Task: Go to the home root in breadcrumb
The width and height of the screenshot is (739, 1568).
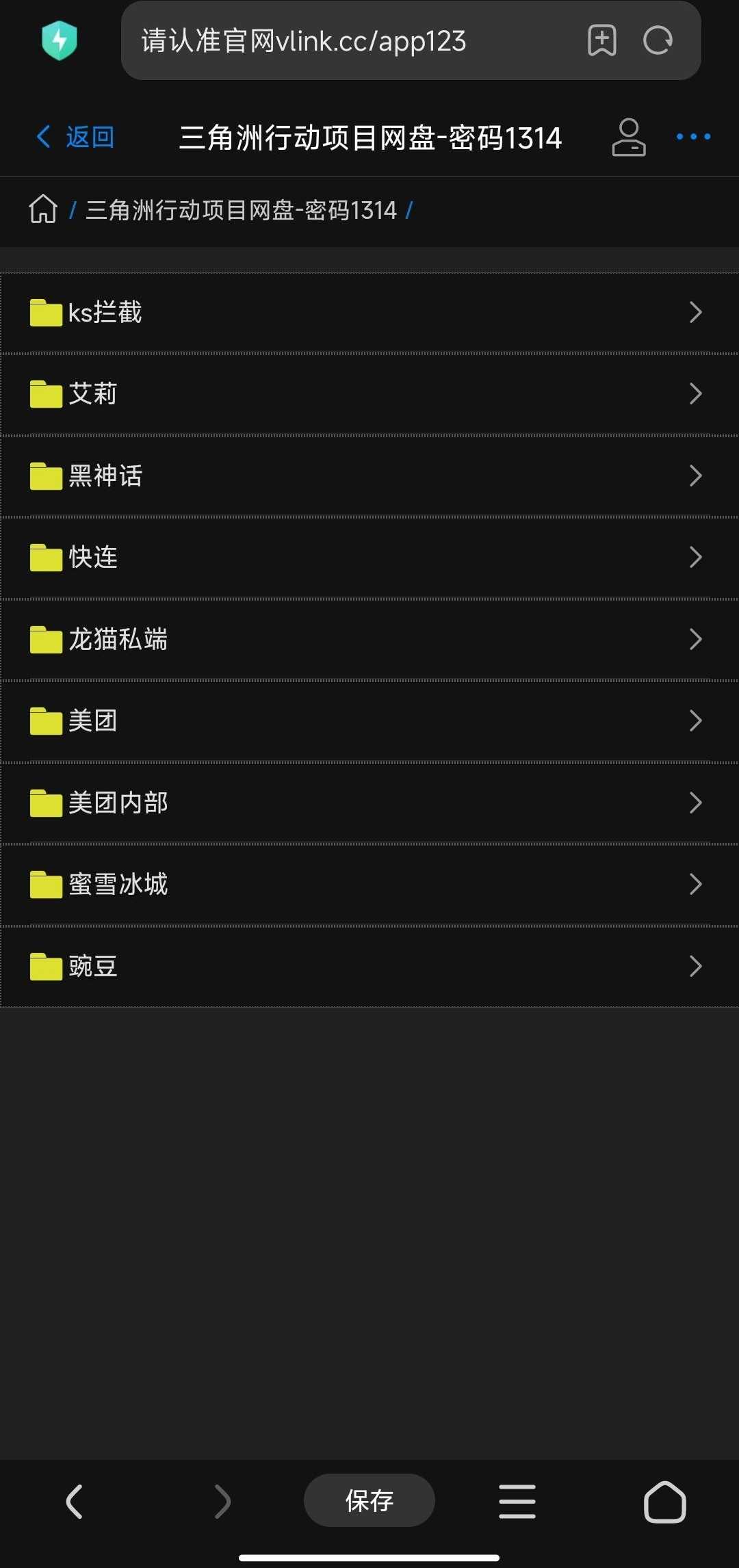Action: [x=43, y=209]
